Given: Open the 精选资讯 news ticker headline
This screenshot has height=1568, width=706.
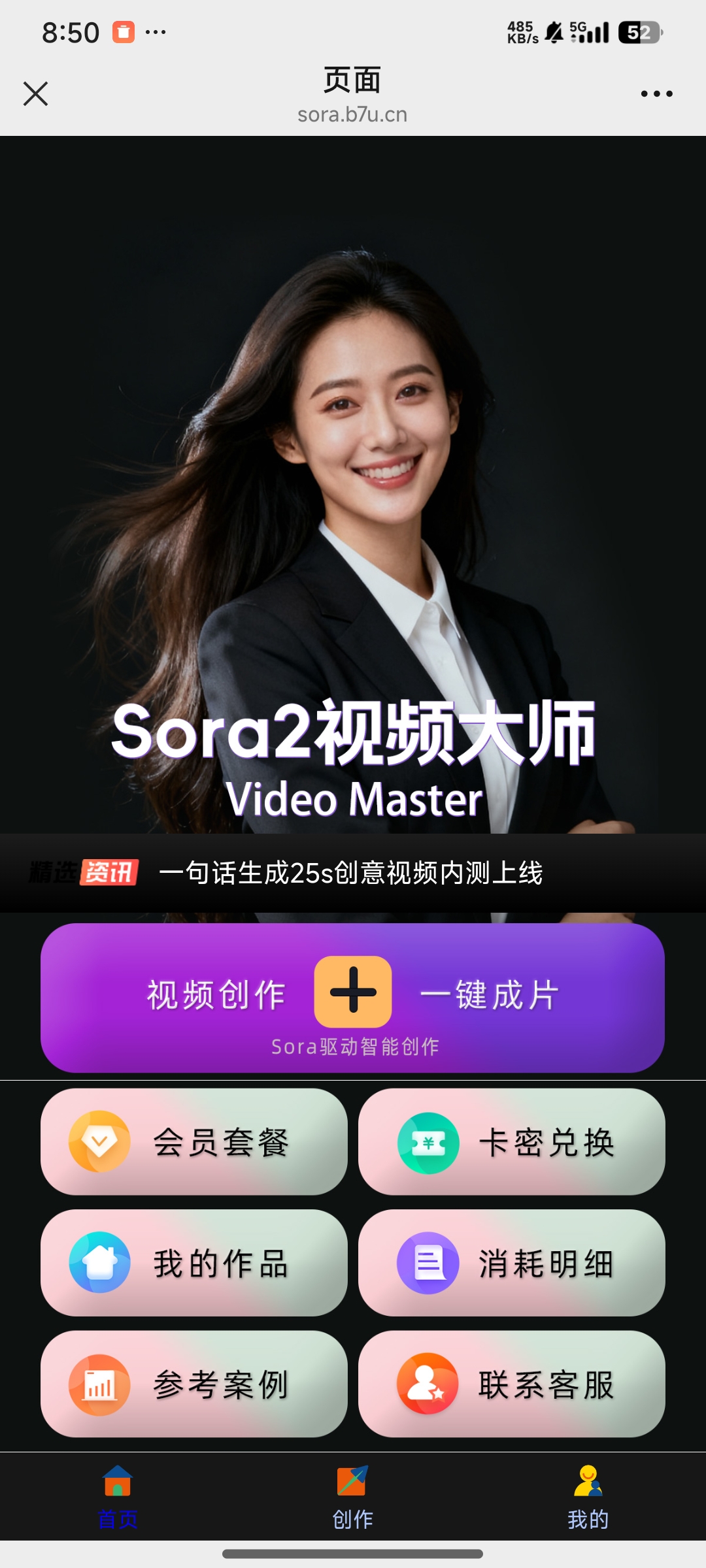Looking at the screenshot, I should point(350,873).
